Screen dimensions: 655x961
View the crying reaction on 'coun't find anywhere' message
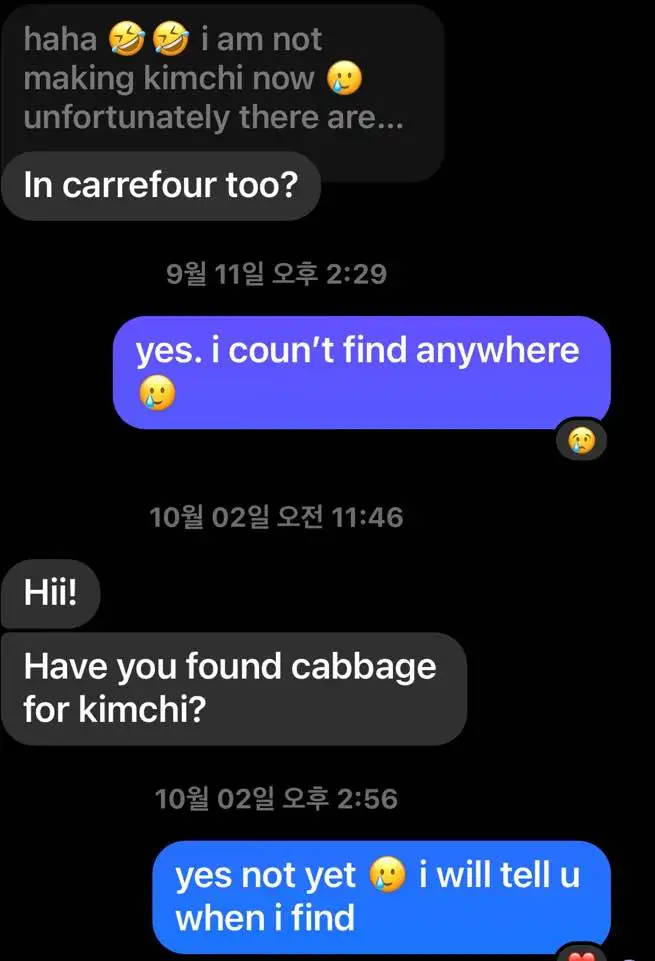point(581,440)
